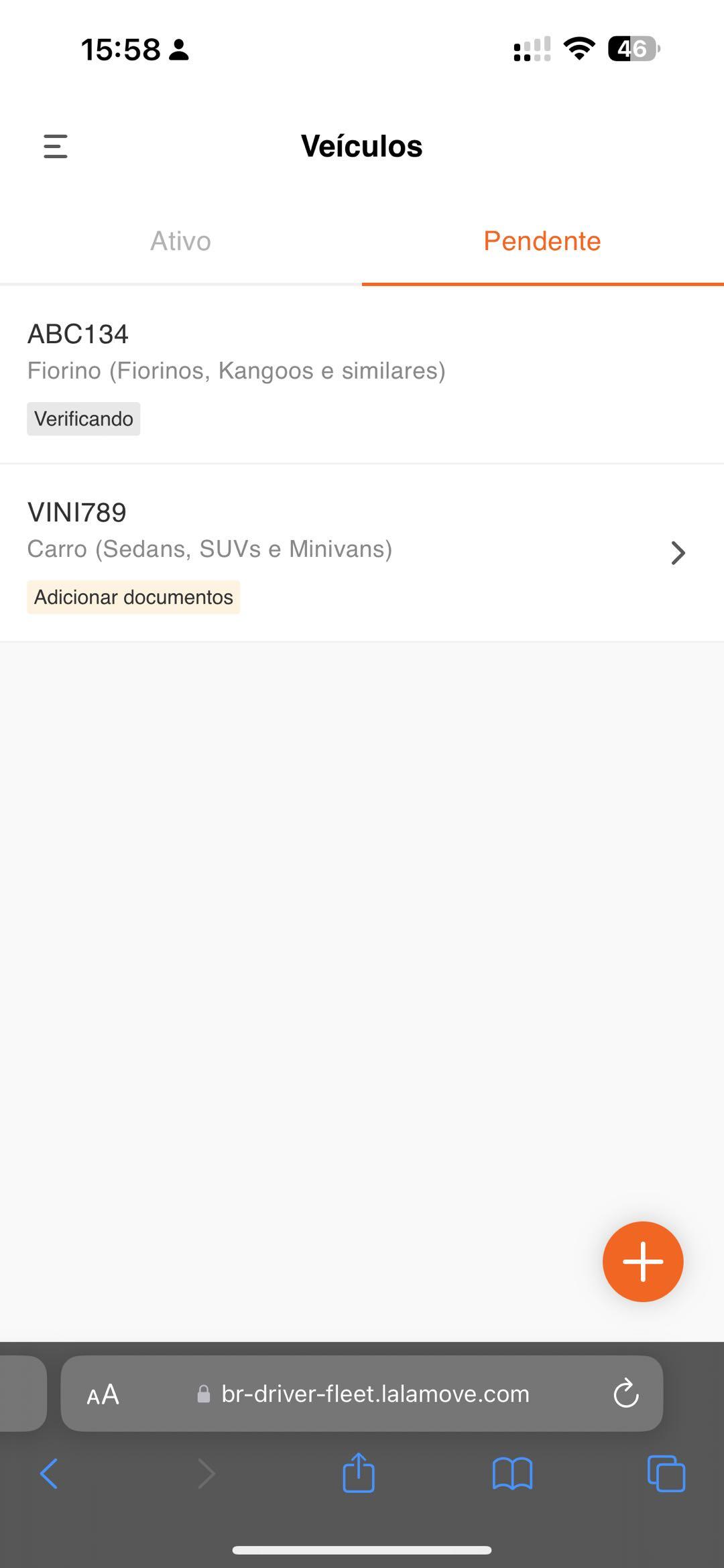Open vehicle VINI789 details
This screenshot has width=724, height=1568.
pyautogui.click(x=362, y=553)
